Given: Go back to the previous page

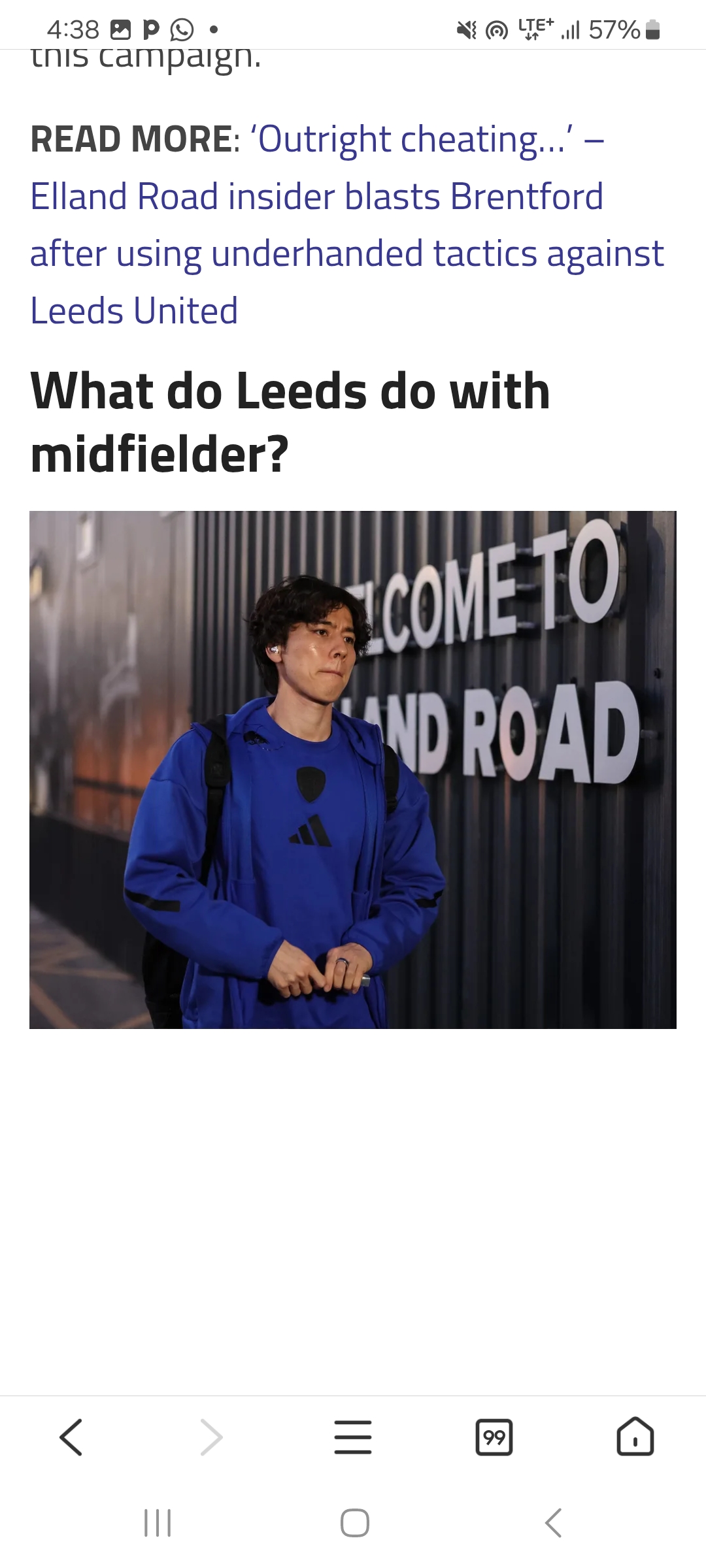Looking at the screenshot, I should pos(71,1437).
